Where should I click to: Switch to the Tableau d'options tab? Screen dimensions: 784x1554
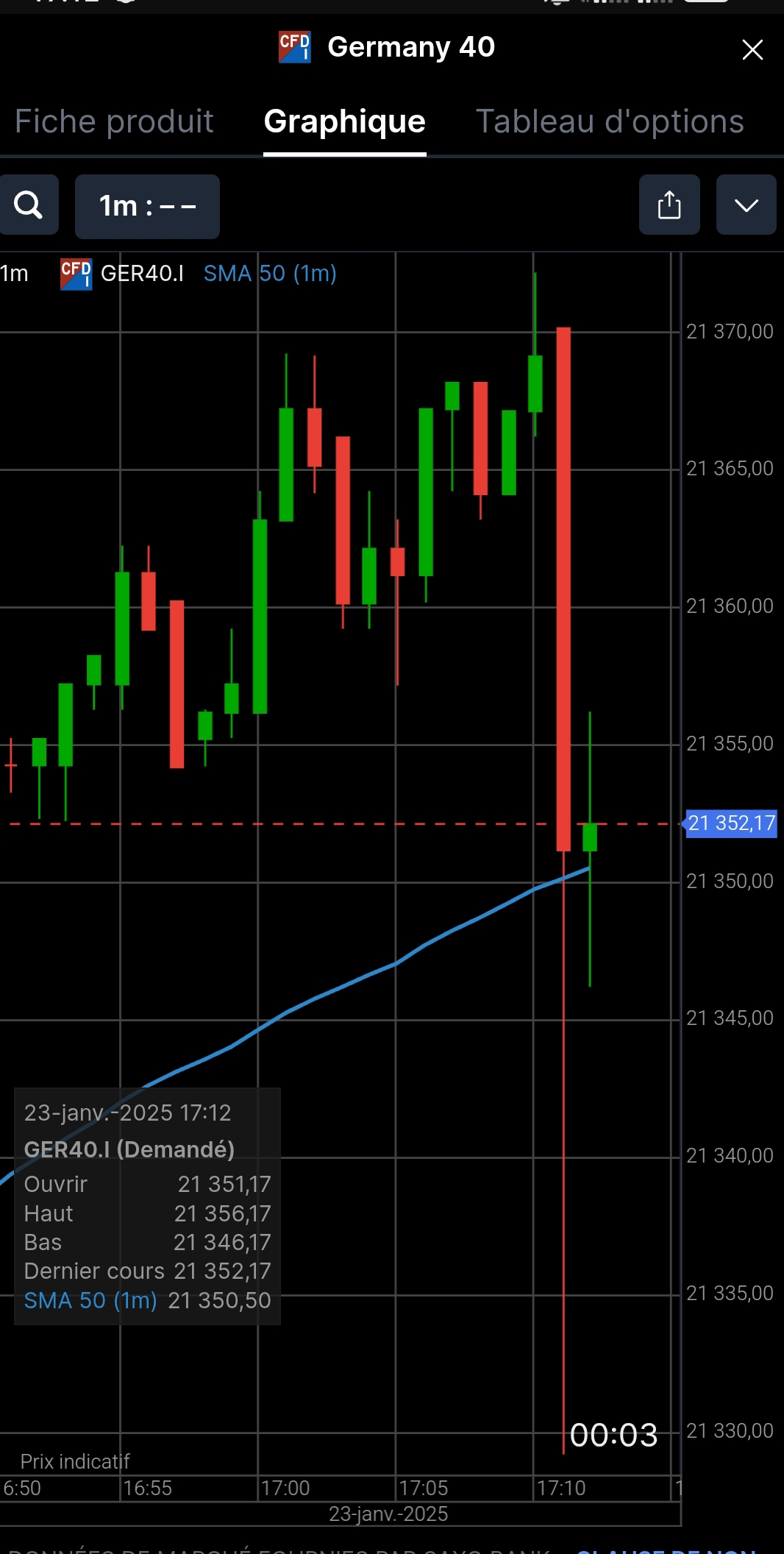coord(610,122)
